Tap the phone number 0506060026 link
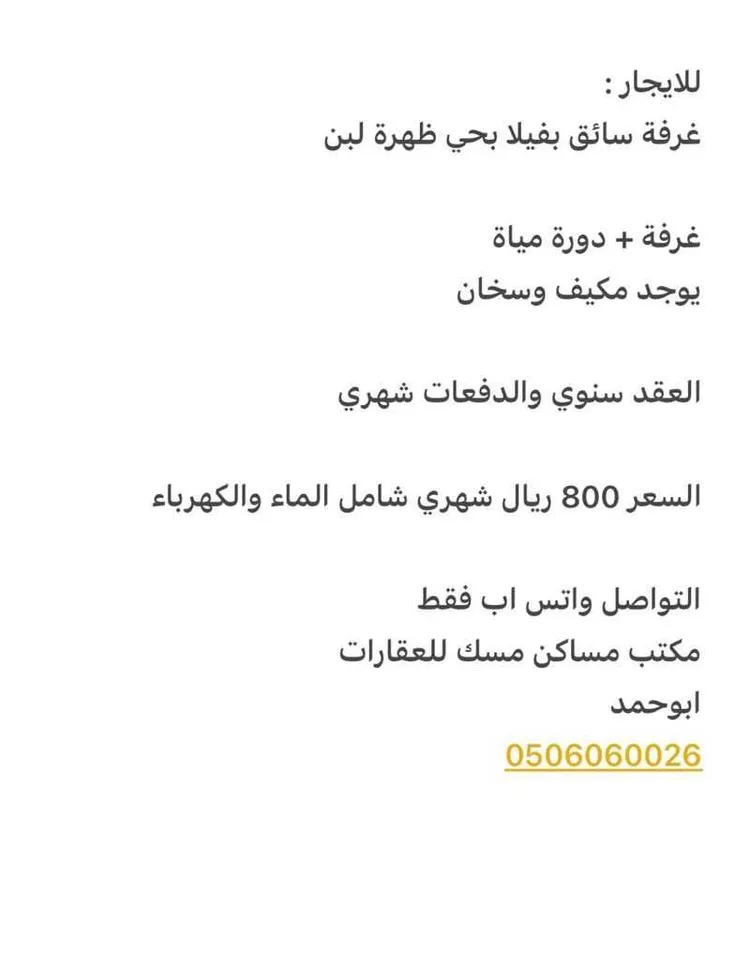 pos(603,755)
